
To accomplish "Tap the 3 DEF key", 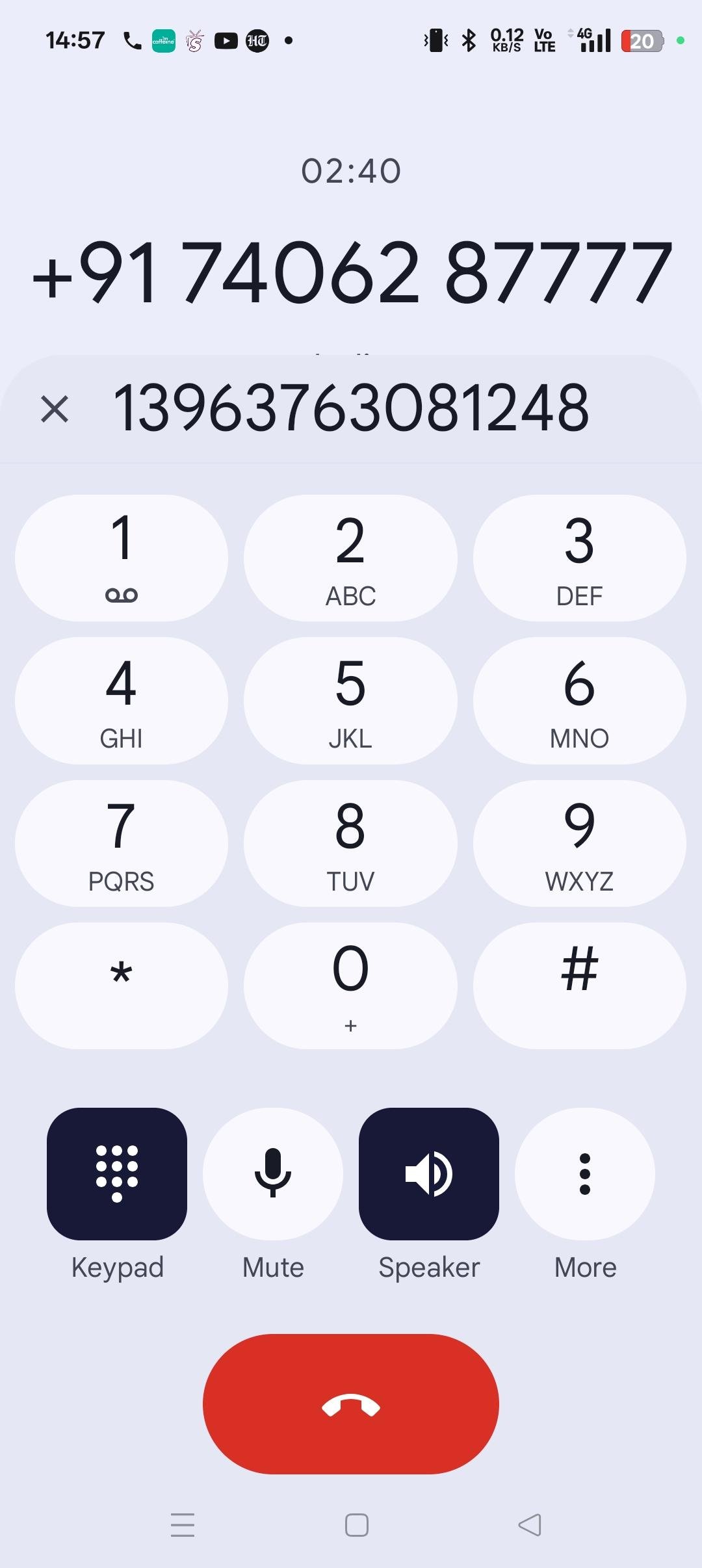I will pyautogui.click(x=579, y=558).
